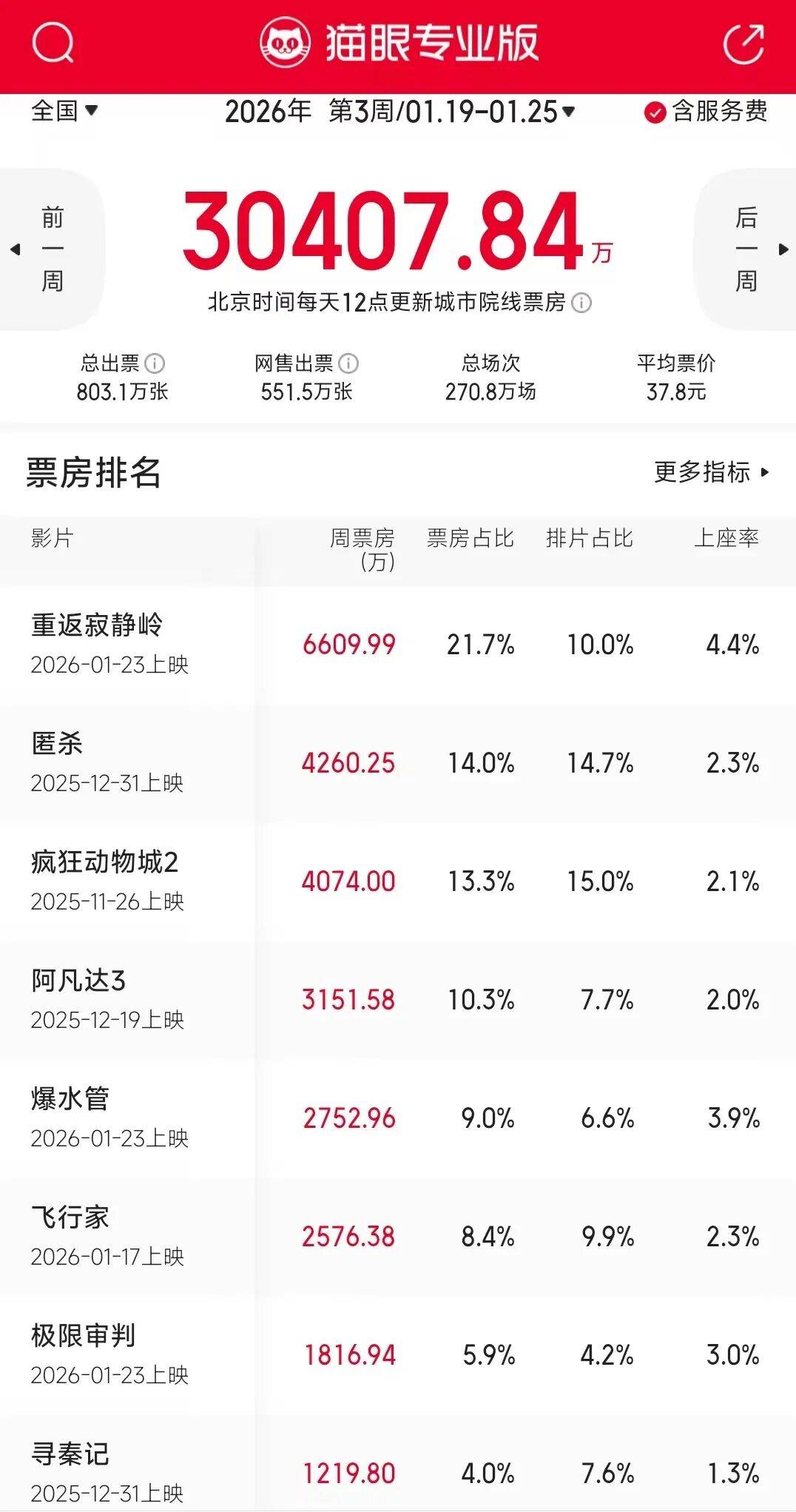Open the film 匿杀 details

(x=57, y=744)
